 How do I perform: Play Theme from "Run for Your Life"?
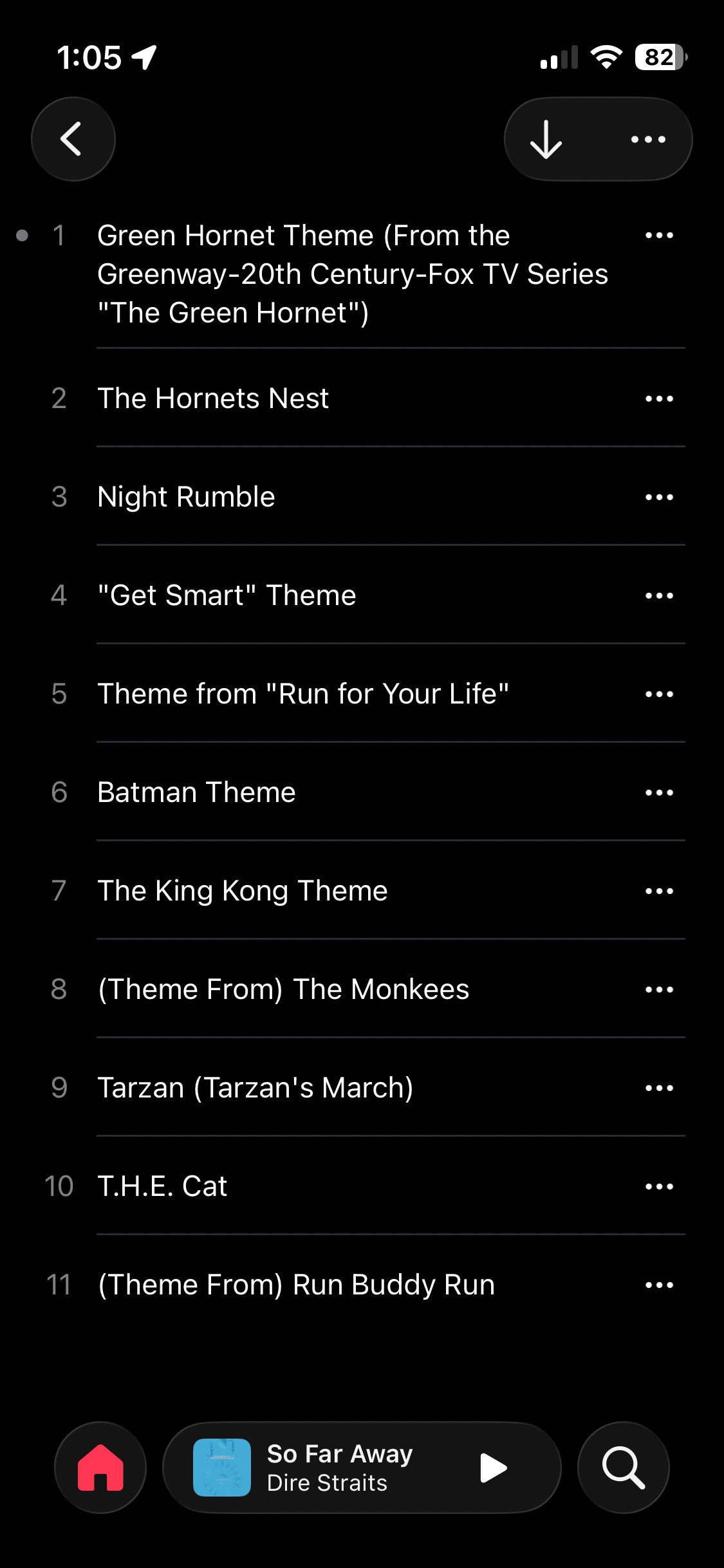[302, 694]
